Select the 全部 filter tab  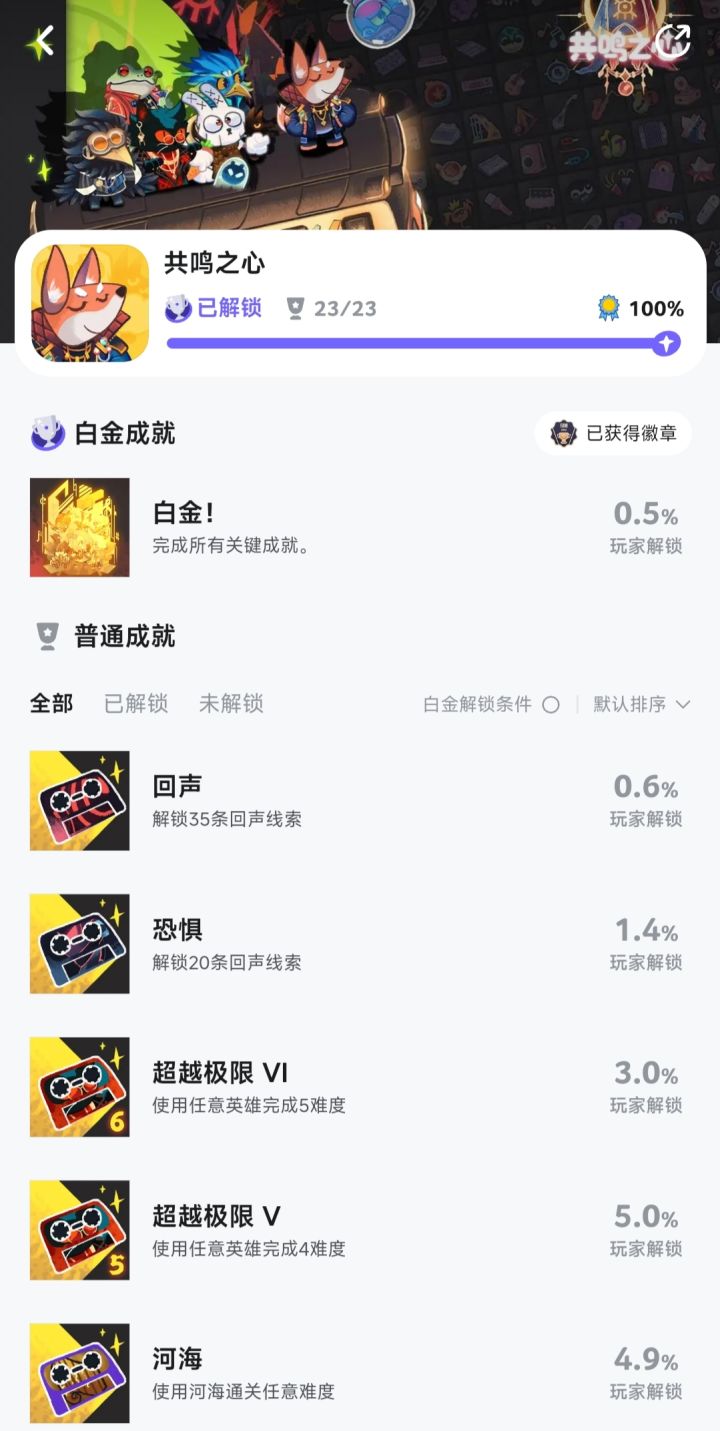(x=51, y=705)
